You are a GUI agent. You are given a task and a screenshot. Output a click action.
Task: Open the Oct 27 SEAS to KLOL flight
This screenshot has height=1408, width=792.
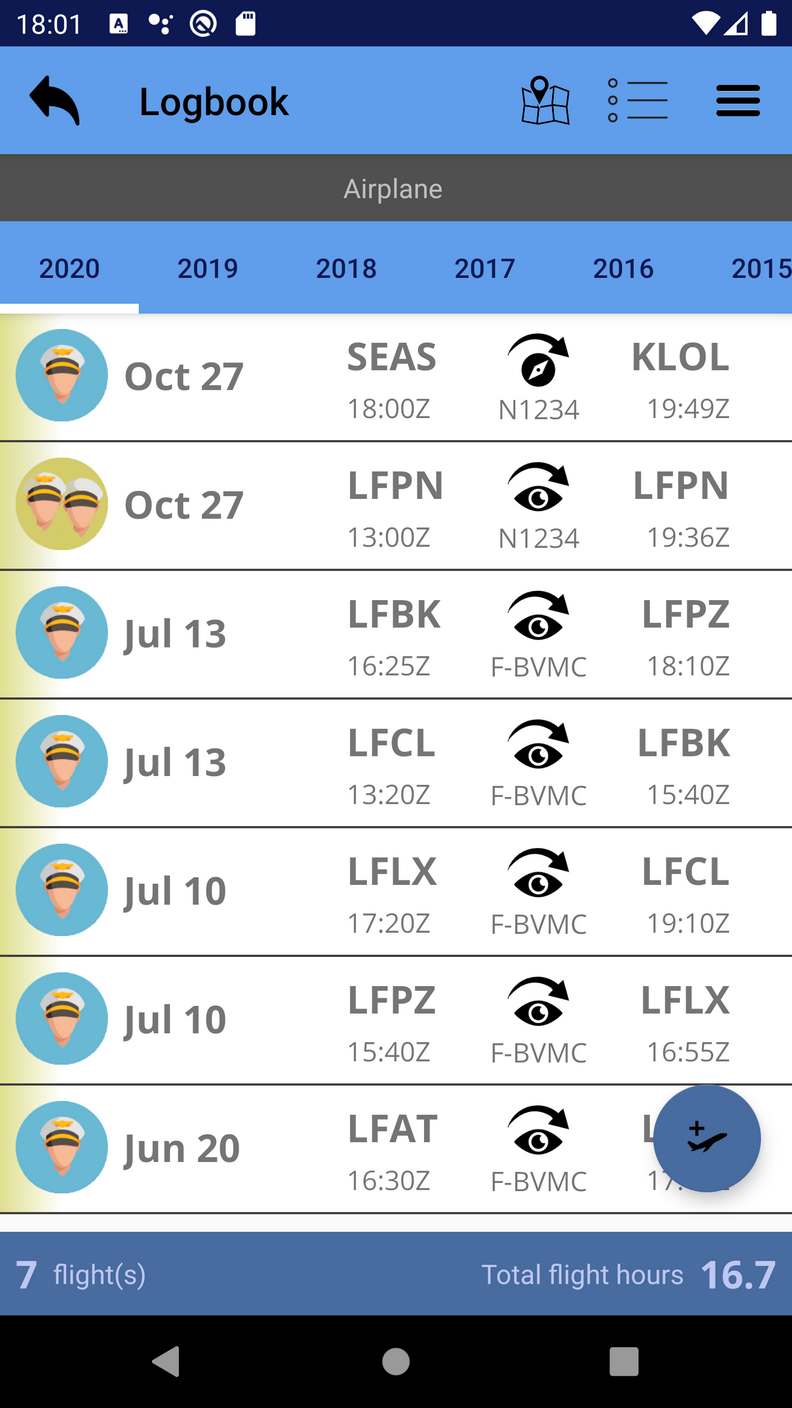click(x=396, y=377)
